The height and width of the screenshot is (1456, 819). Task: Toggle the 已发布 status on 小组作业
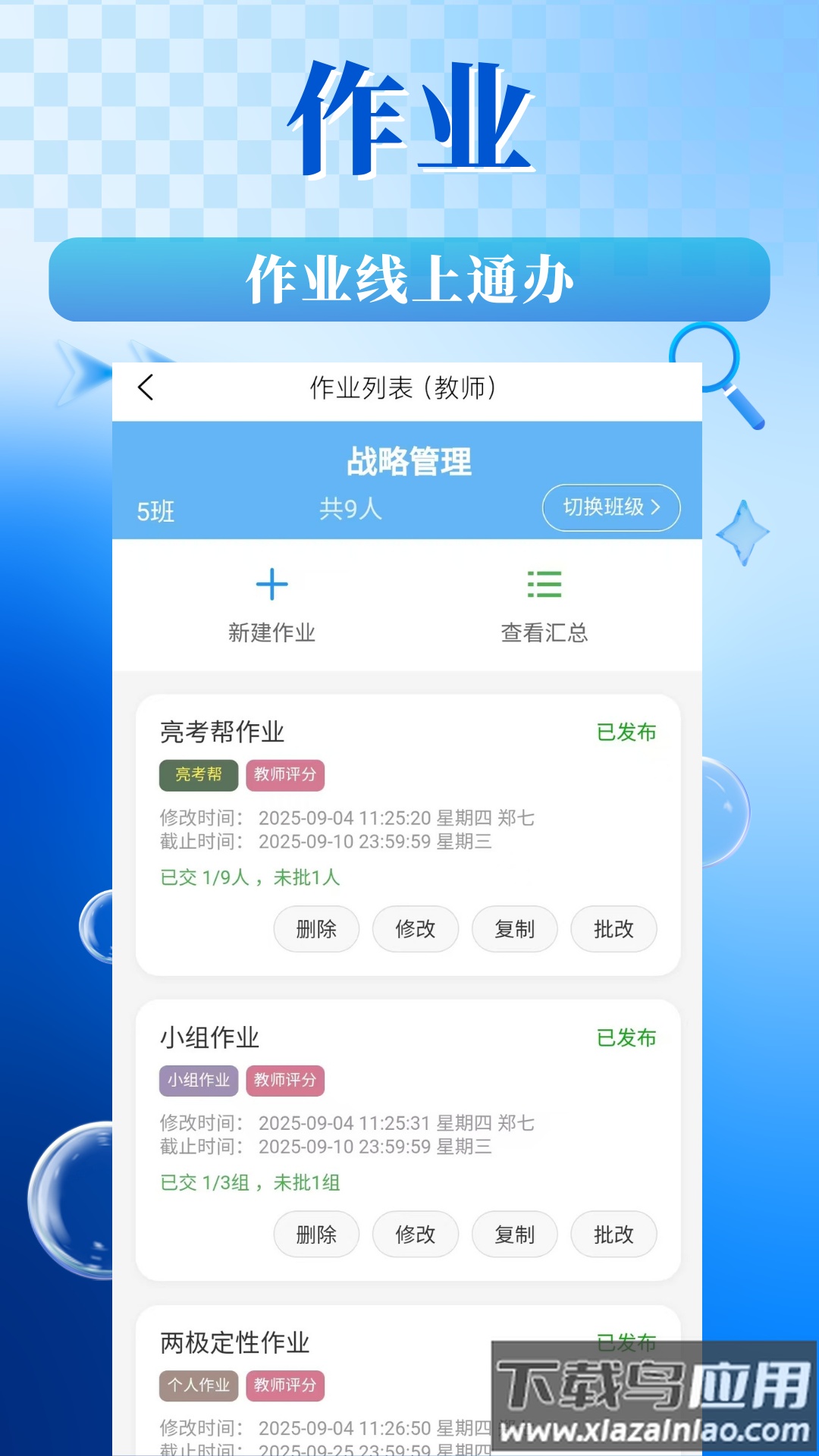pyautogui.click(x=626, y=1038)
